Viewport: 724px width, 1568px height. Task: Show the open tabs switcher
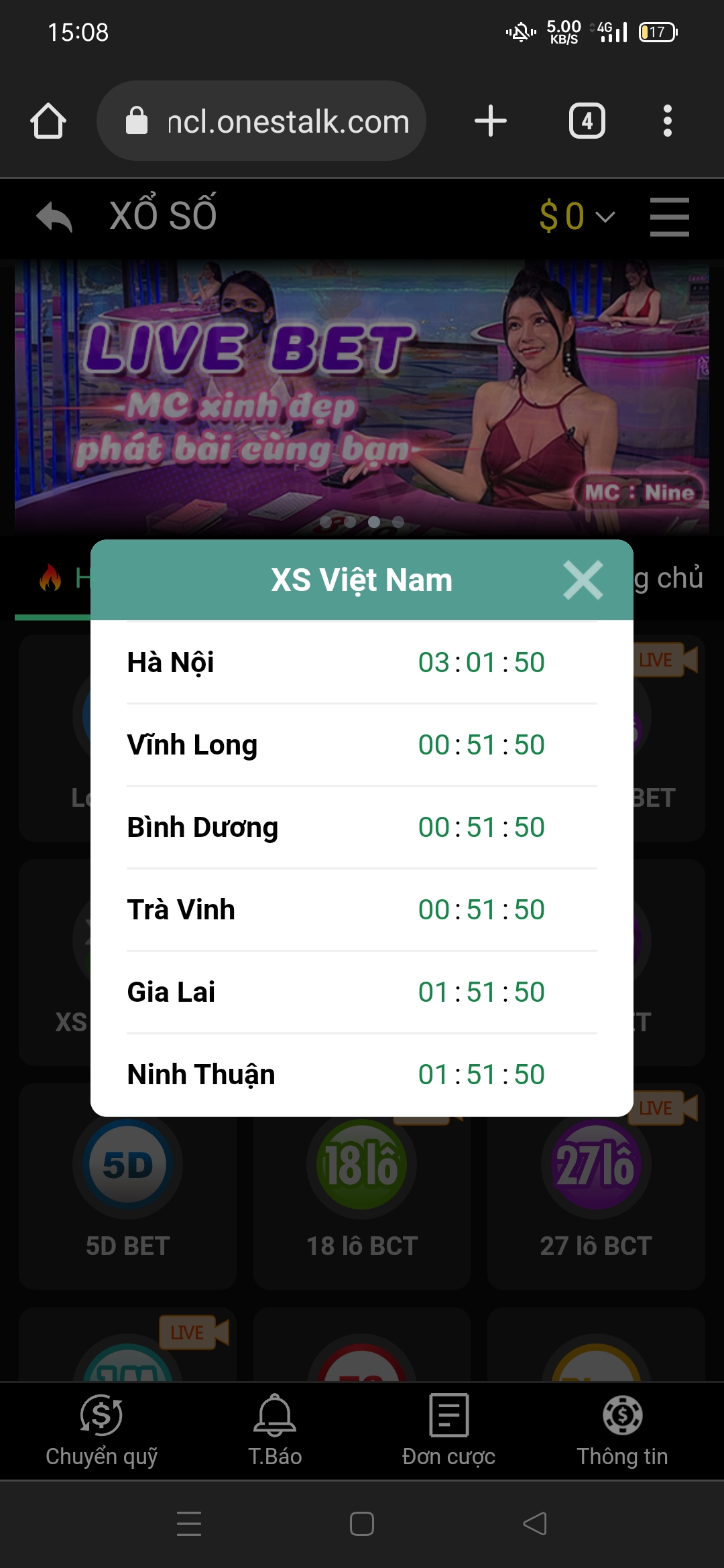click(587, 121)
